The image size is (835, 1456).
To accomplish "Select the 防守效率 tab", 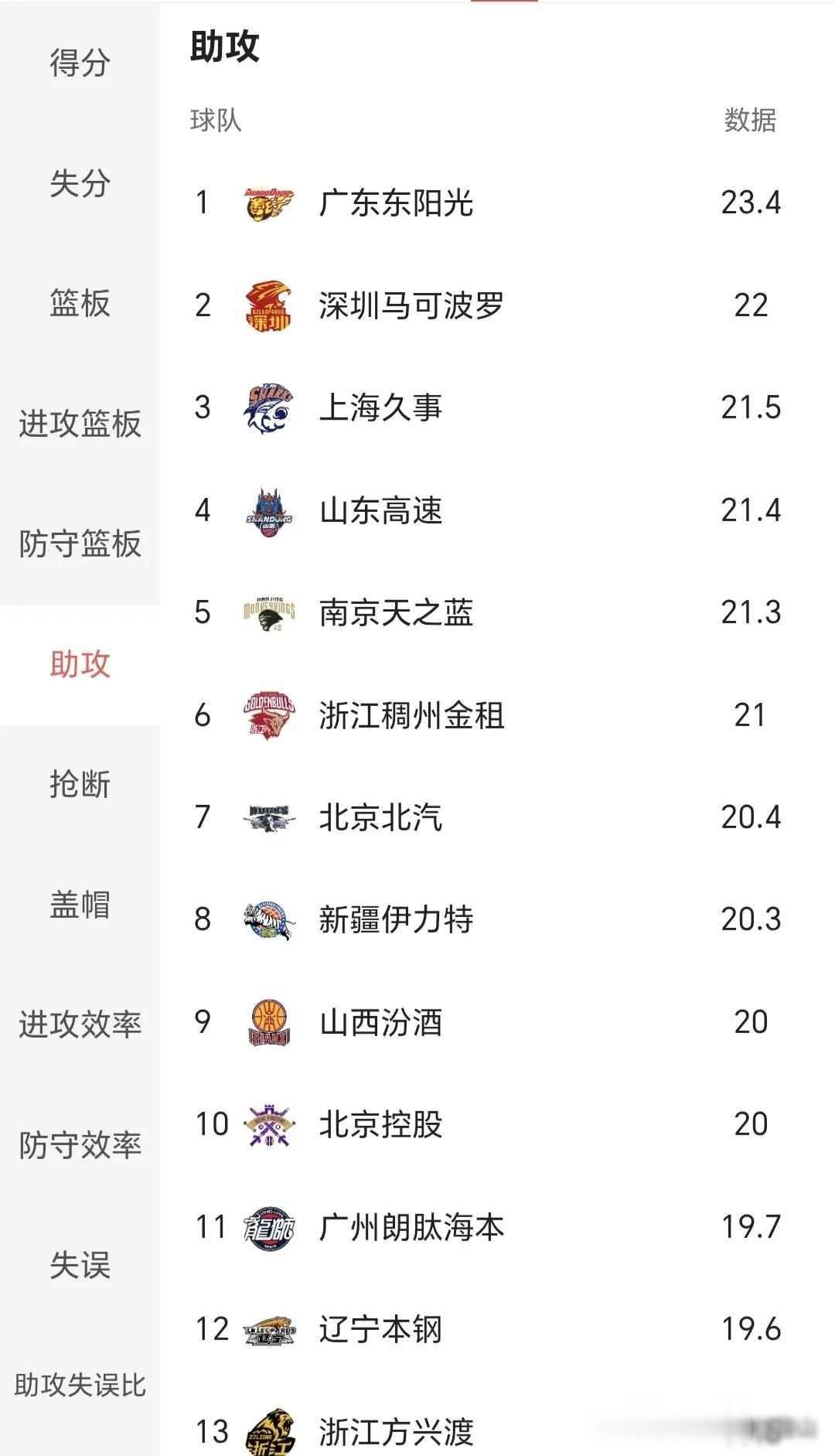I will (80, 1145).
